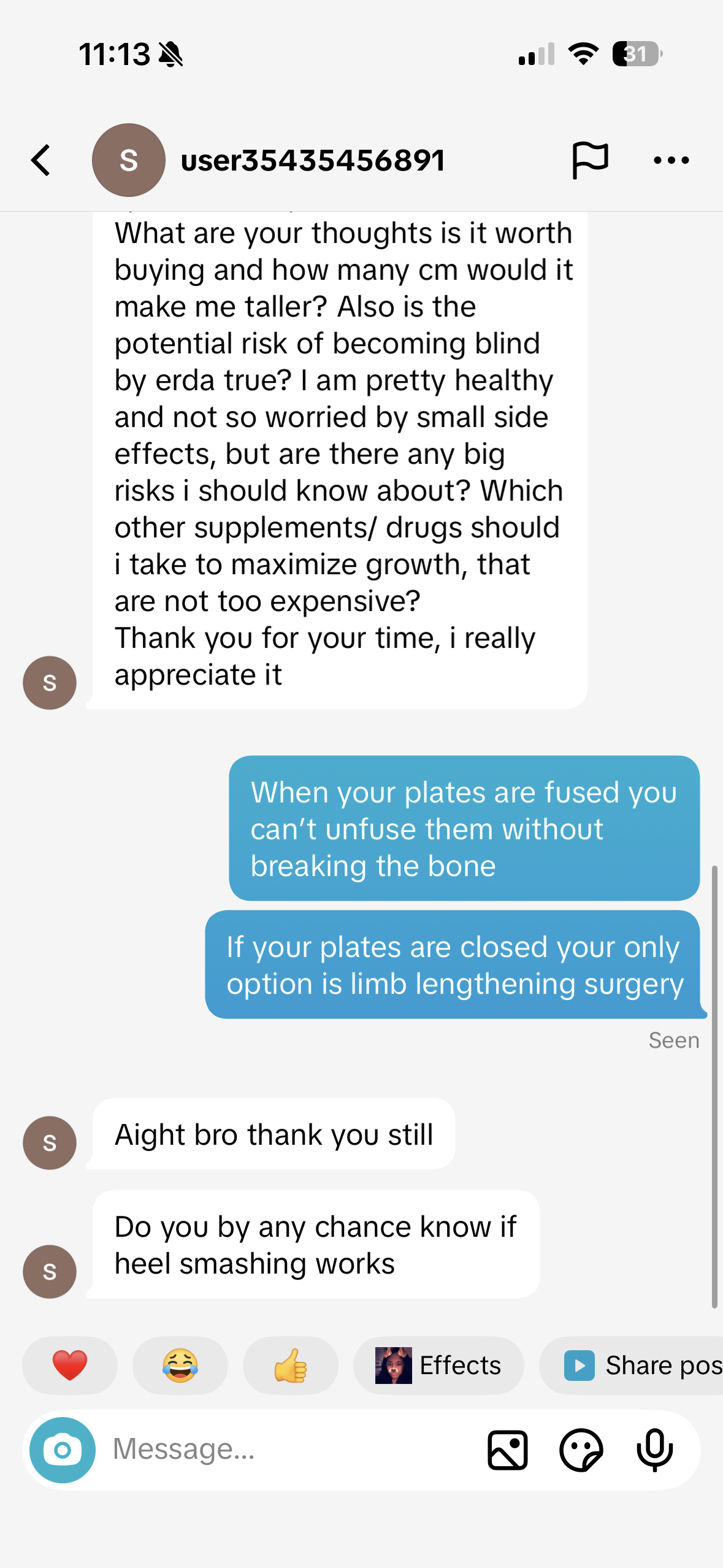Send the laughing emoji quick reaction
This screenshot has height=1568, width=723.
[x=180, y=1366]
